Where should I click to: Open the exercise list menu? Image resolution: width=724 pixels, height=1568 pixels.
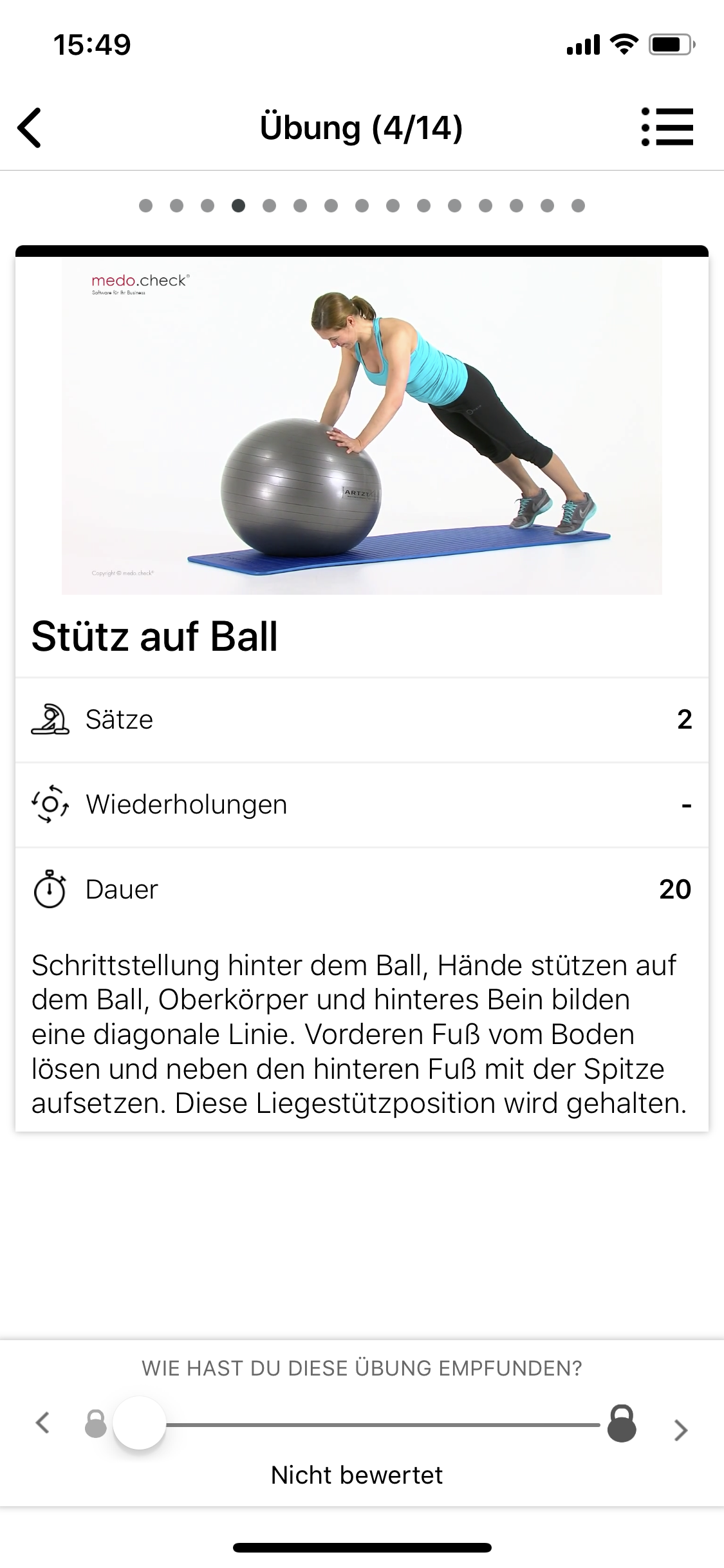click(x=667, y=127)
